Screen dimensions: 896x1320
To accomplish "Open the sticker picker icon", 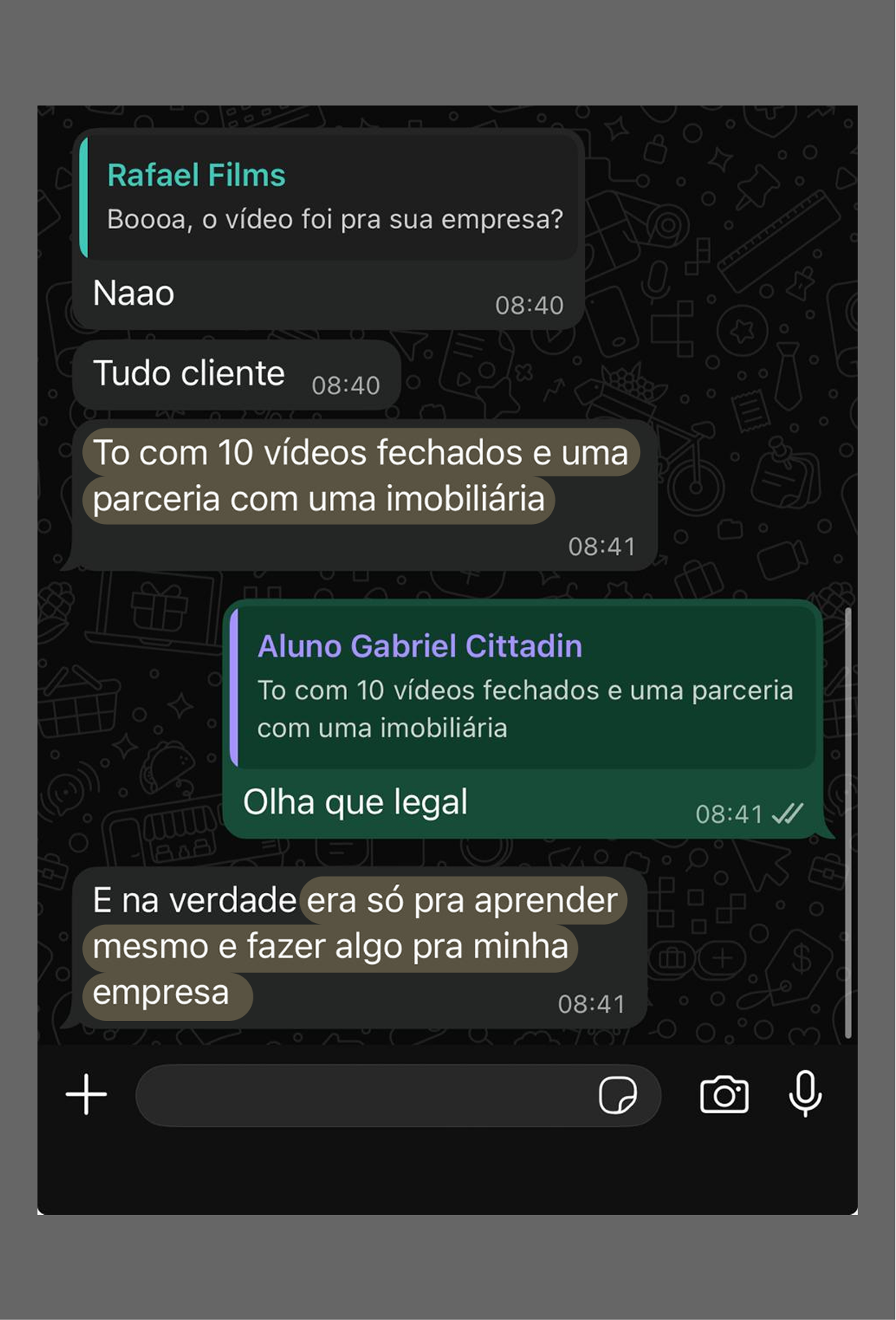I will (620, 1096).
